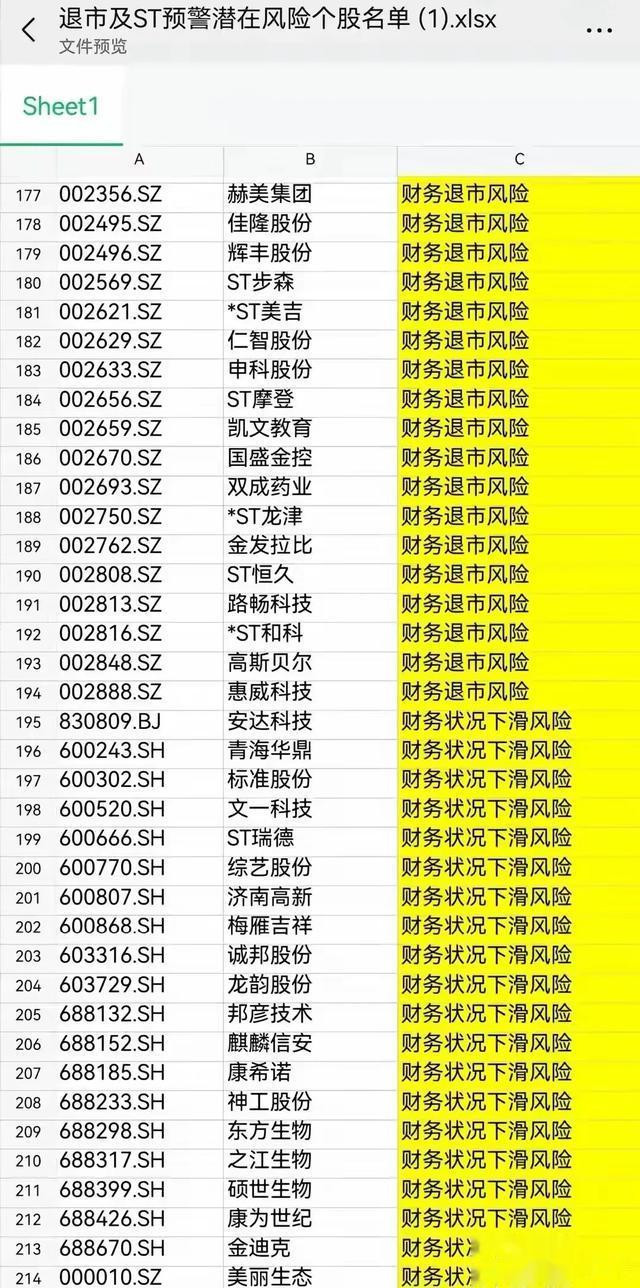Open the three-dot overflow menu
Viewport: 640px width, 1288px height.
pos(599,31)
